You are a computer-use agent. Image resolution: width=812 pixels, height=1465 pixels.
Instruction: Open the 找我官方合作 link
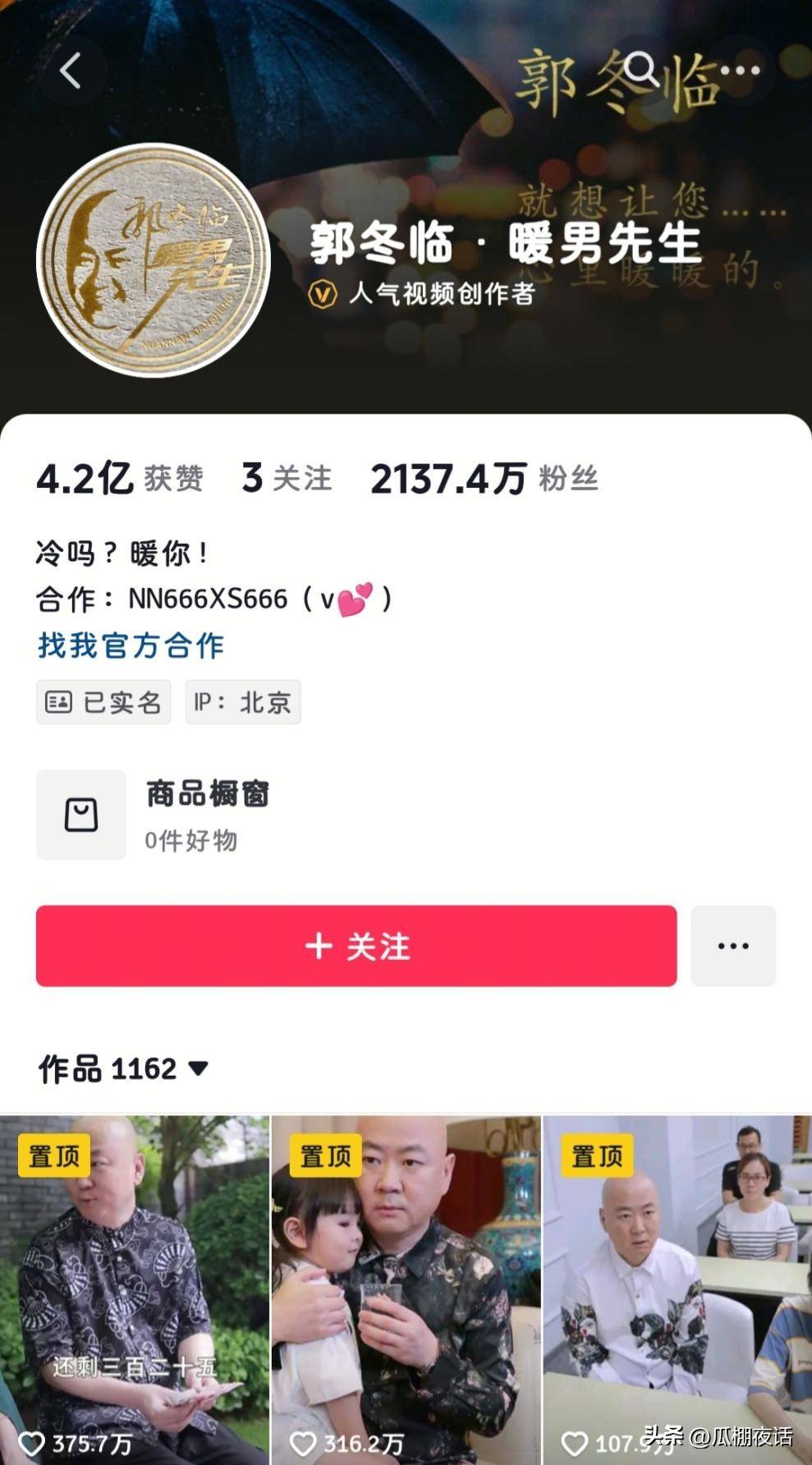coord(131,645)
